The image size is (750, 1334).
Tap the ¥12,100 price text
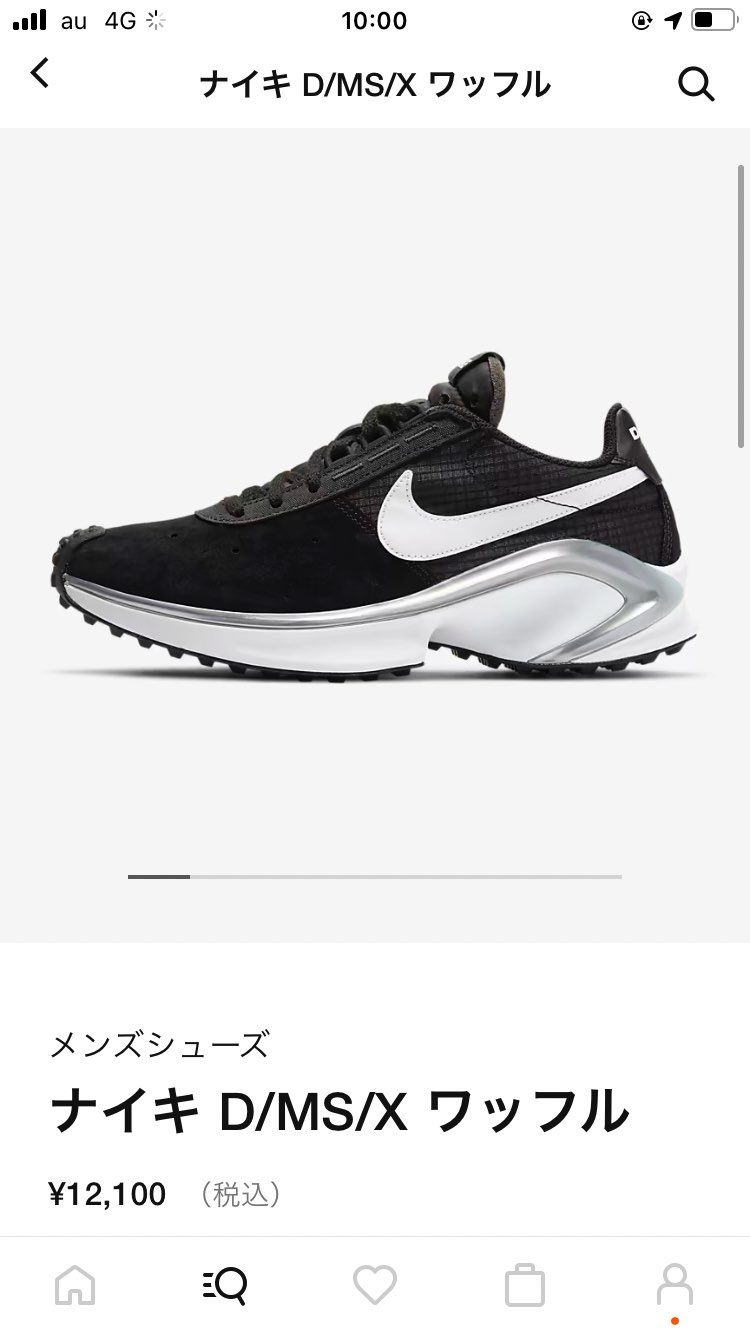110,1194
